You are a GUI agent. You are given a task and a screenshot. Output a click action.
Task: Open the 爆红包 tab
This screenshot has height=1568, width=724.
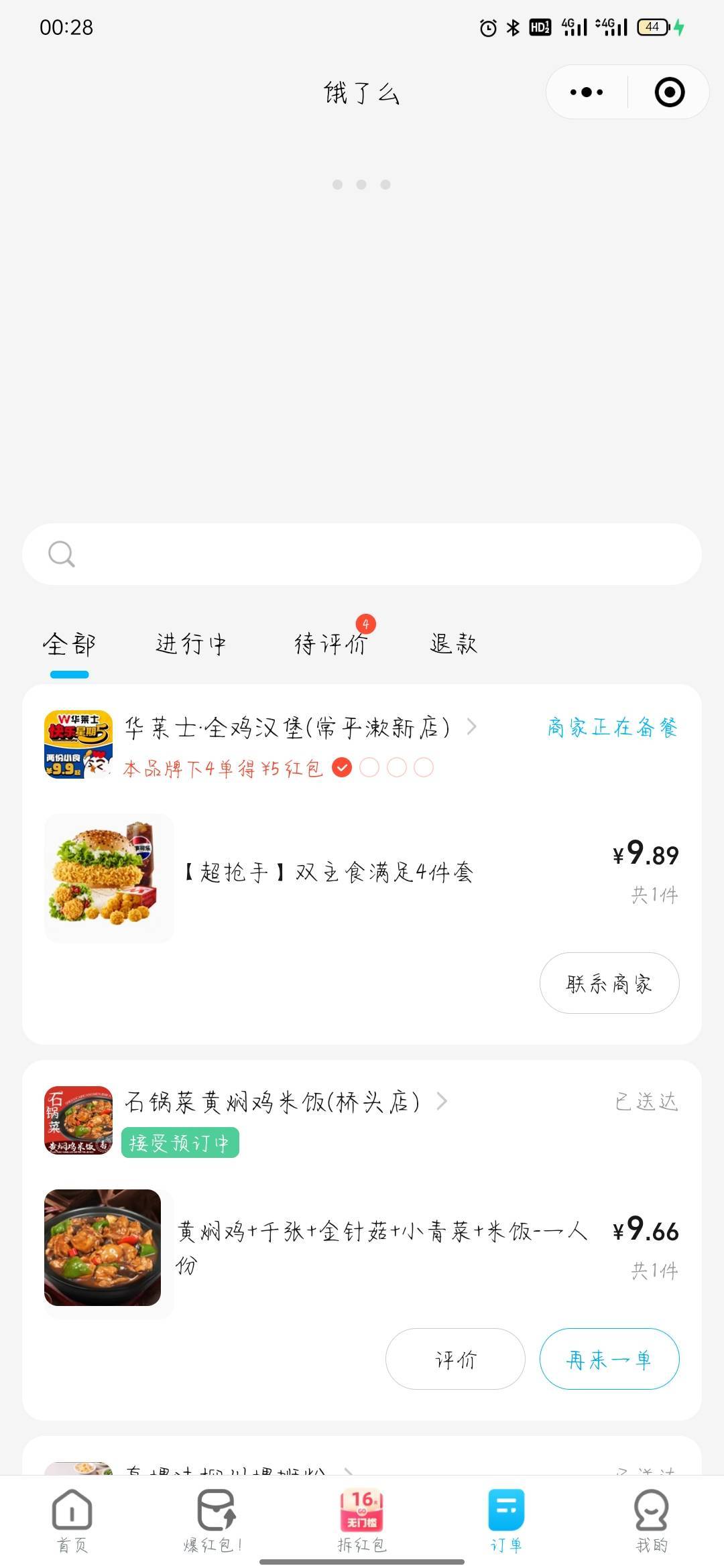click(215, 1520)
